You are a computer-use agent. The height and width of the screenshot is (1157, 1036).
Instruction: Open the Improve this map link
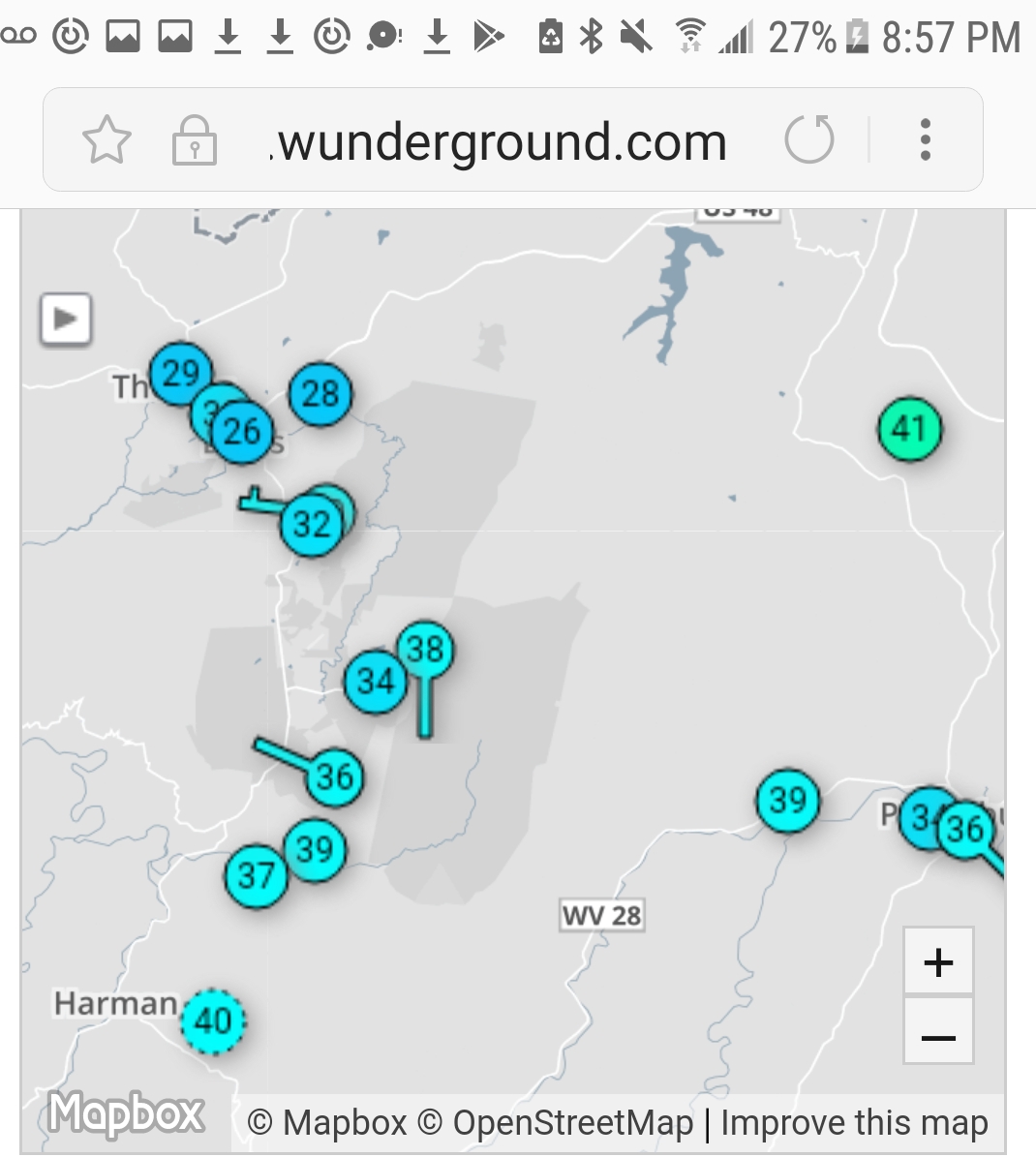(x=854, y=1123)
